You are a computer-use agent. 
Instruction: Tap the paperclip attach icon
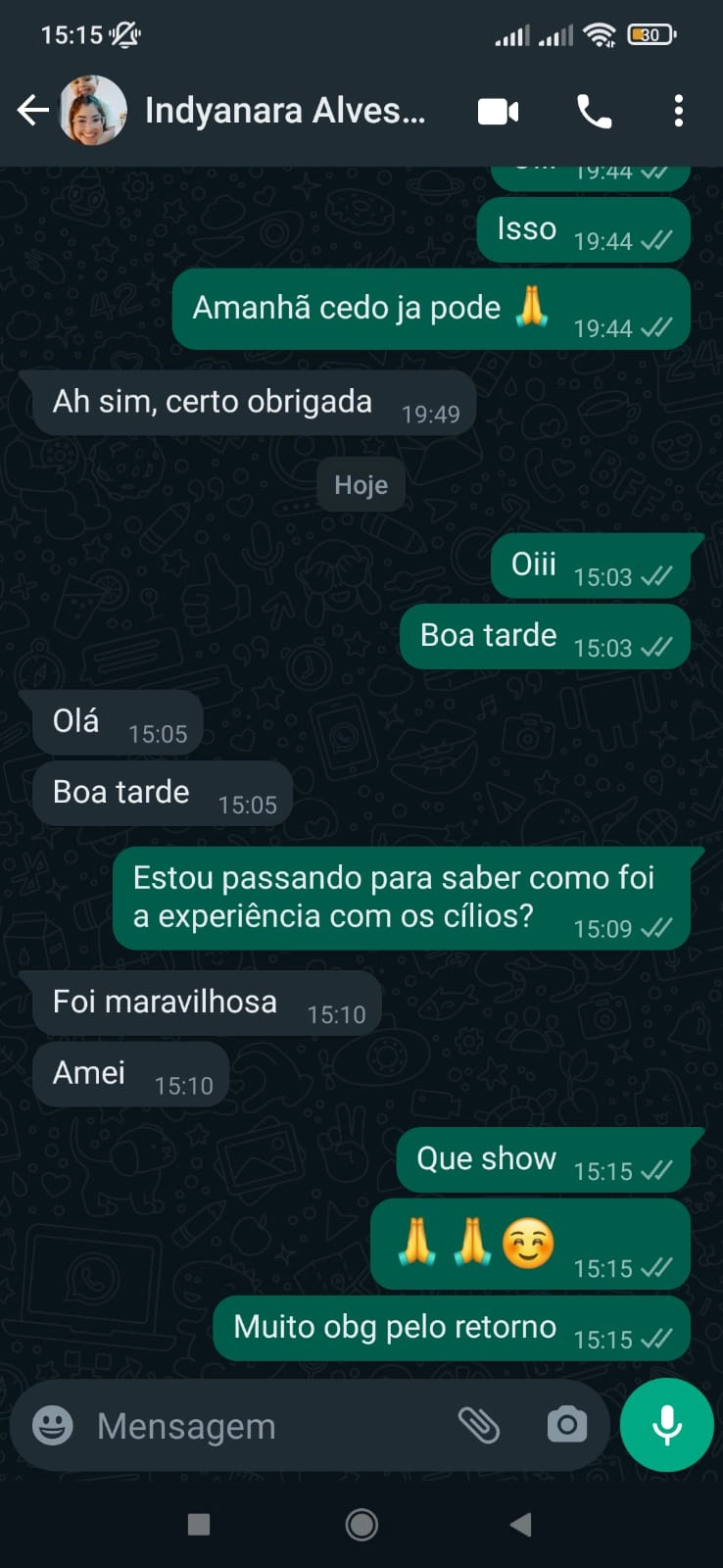479,1425
